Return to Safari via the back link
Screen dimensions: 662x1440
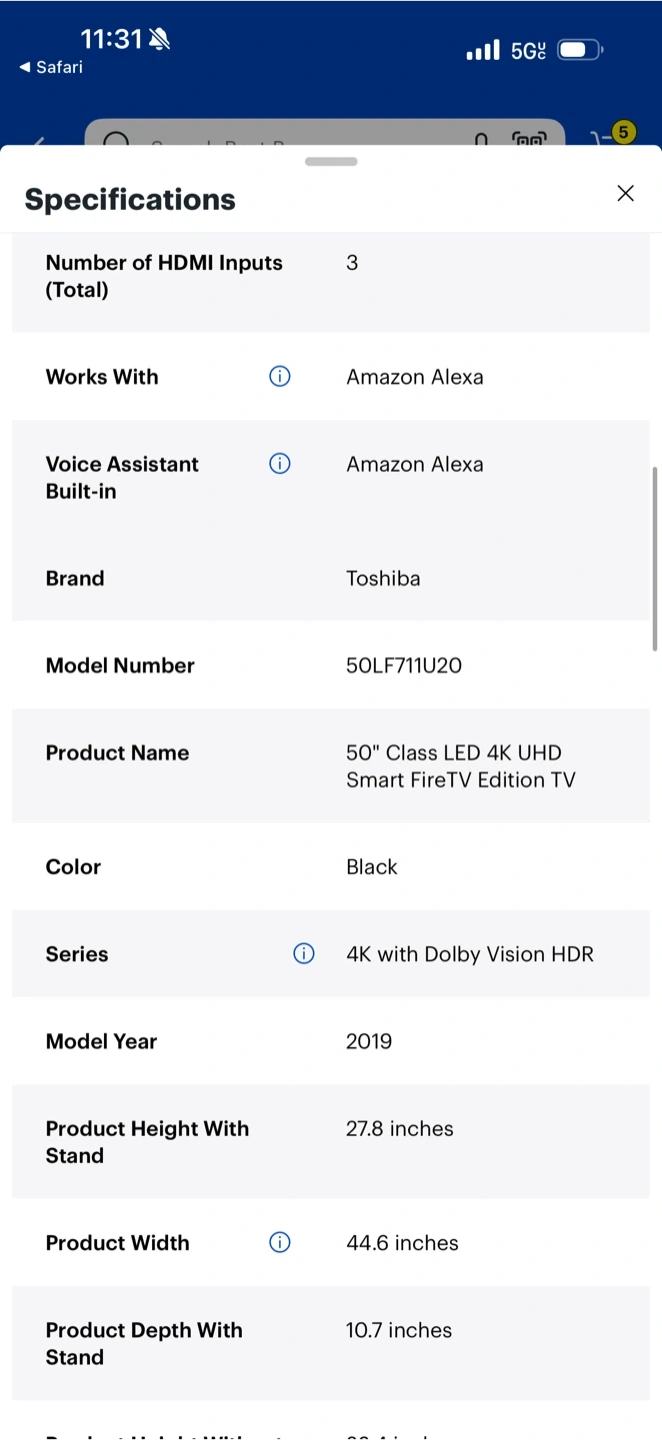tap(51, 67)
